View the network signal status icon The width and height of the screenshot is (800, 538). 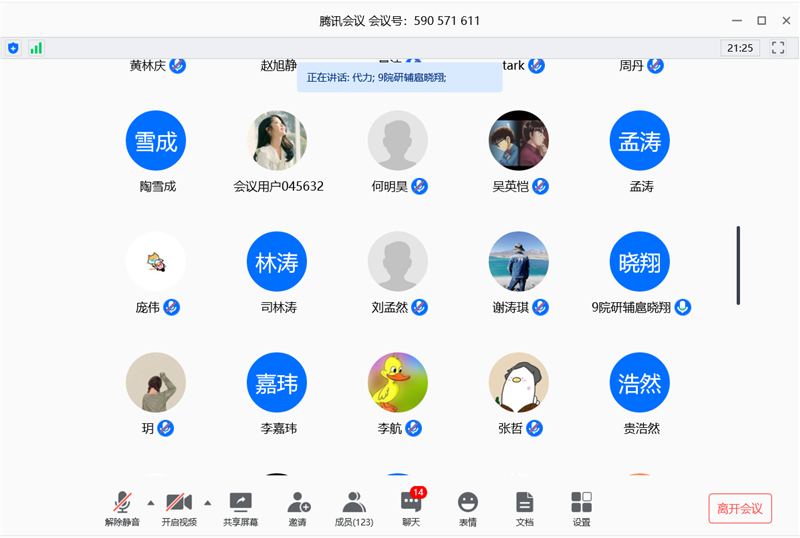36,47
